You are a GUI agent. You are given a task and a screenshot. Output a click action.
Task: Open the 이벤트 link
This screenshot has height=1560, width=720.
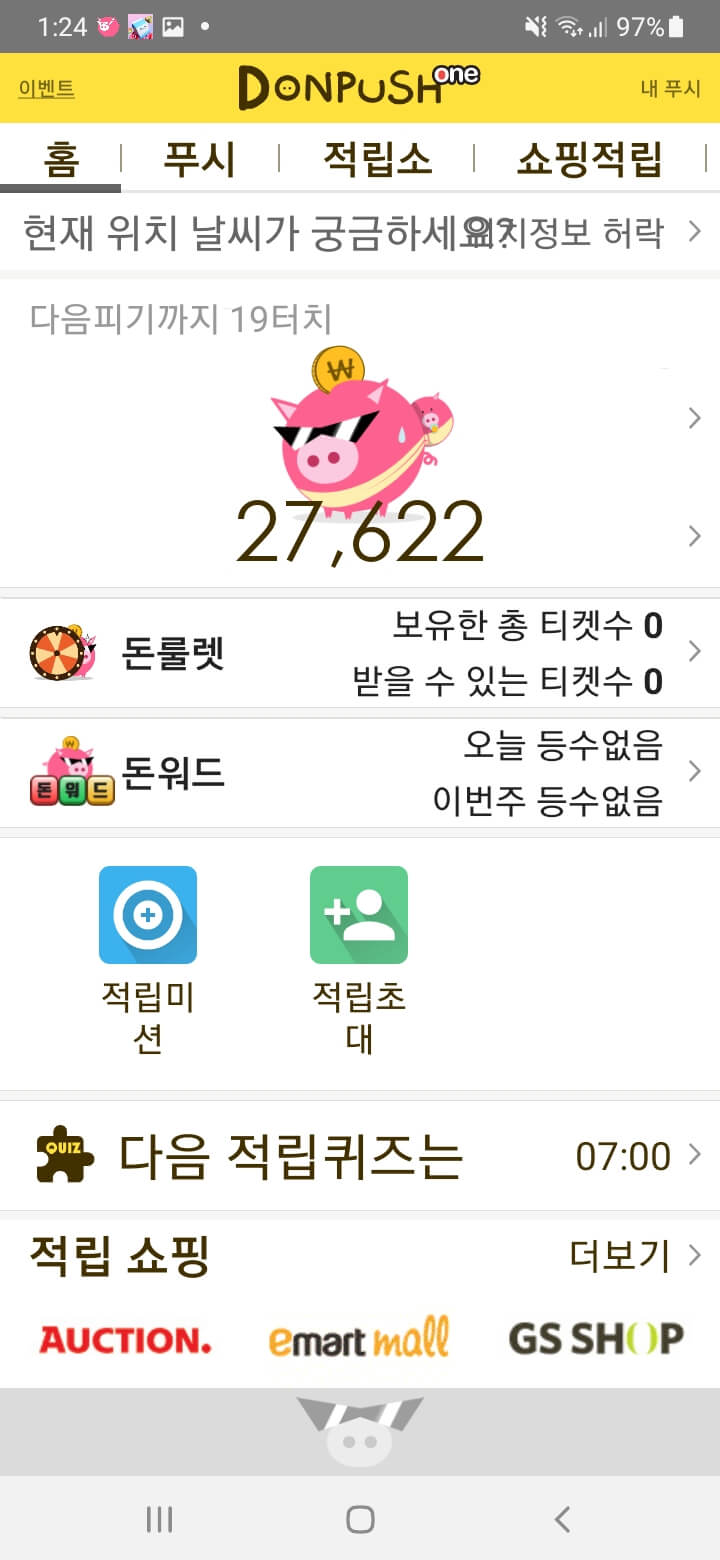[46, 88]
